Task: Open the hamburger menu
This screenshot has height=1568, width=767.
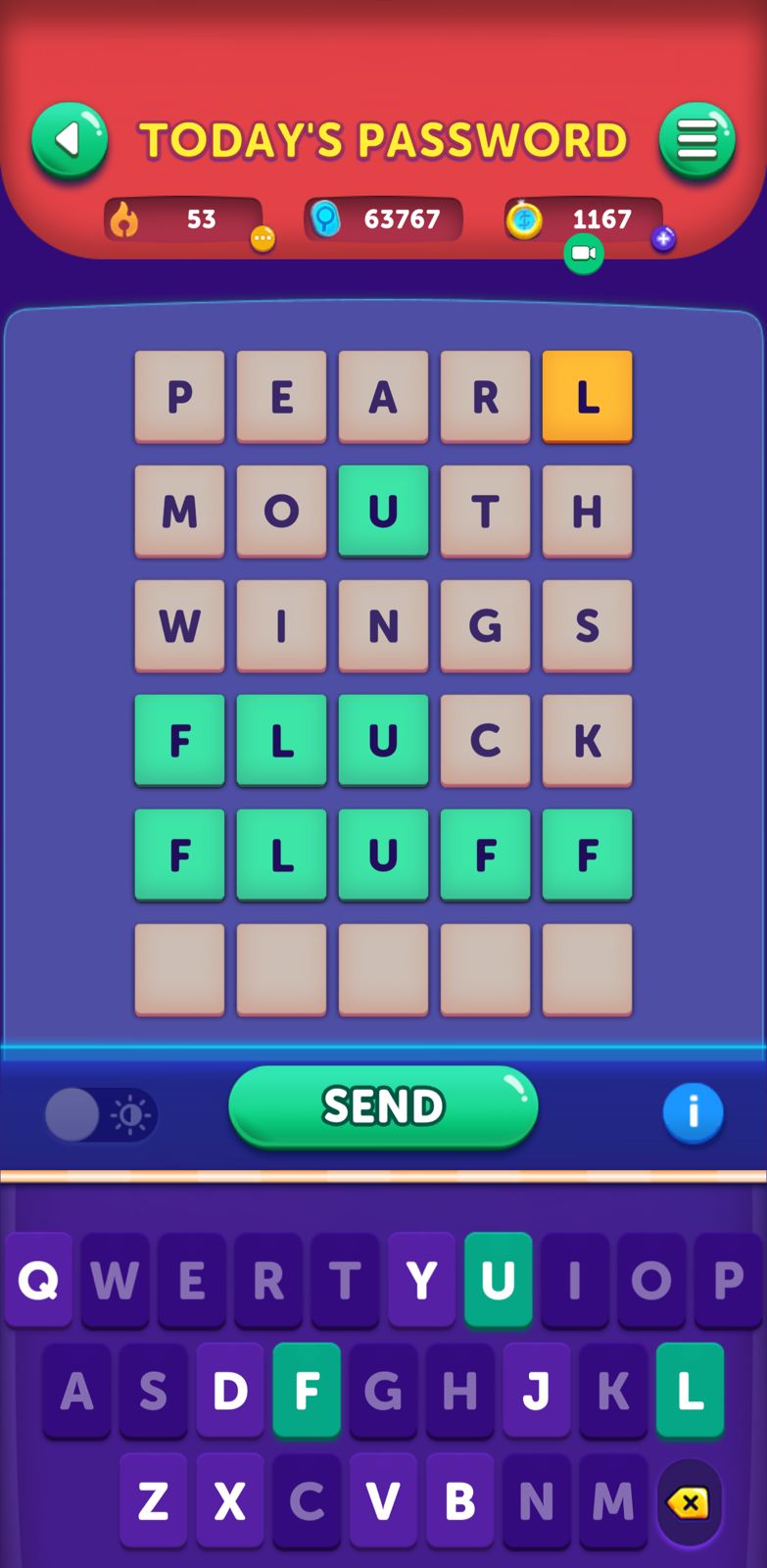Action: 696,141
